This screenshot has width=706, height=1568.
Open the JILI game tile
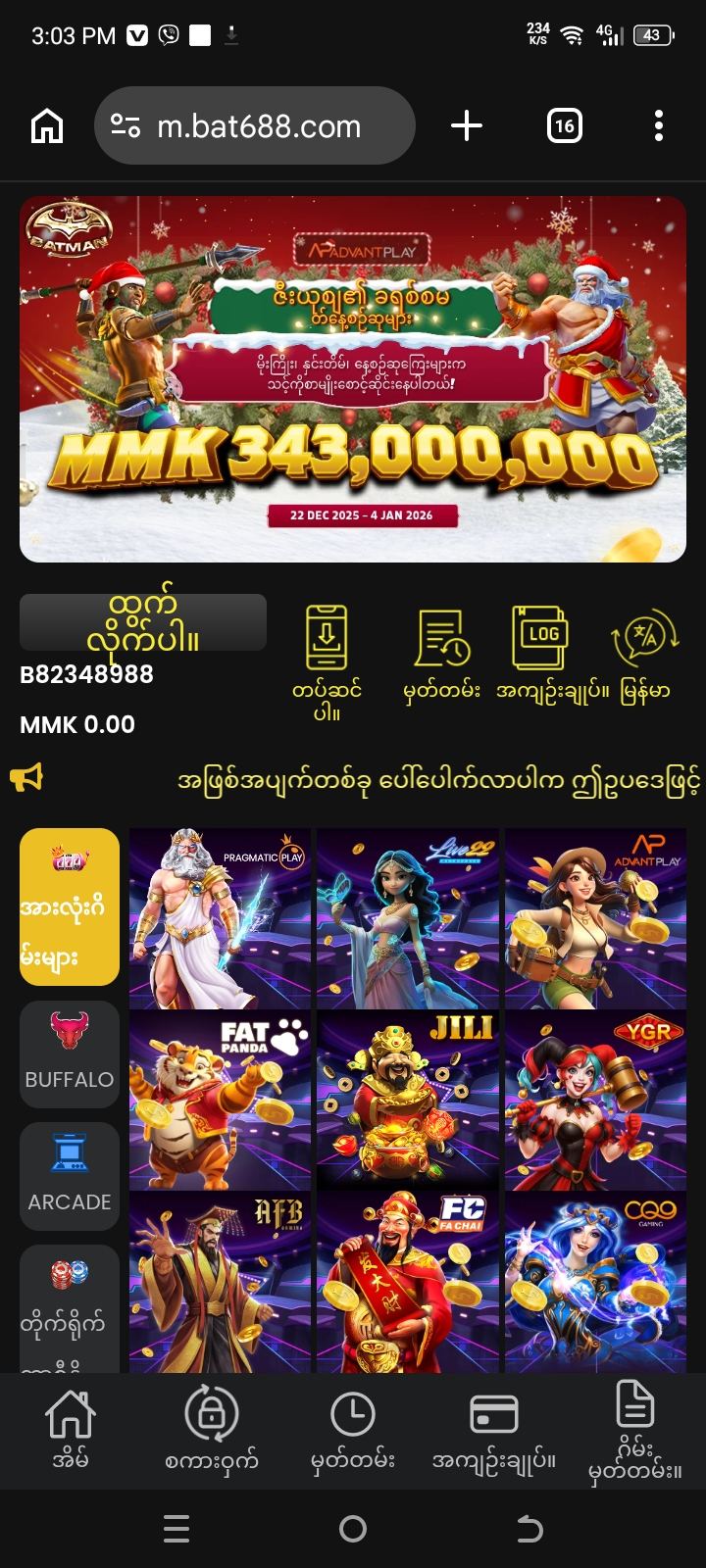click(408, 1101)
